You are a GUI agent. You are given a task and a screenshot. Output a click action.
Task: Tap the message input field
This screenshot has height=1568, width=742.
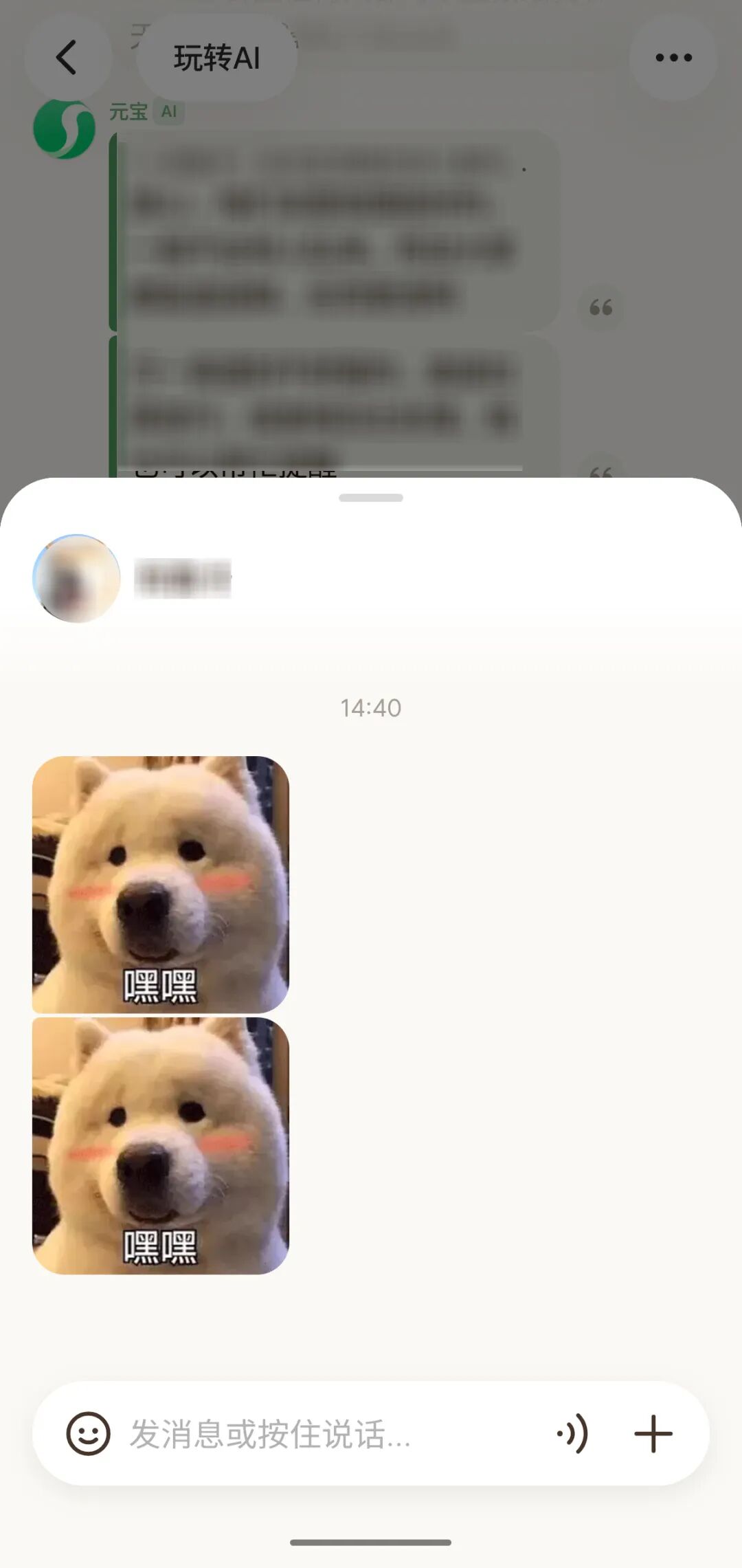click(330, 1434)
